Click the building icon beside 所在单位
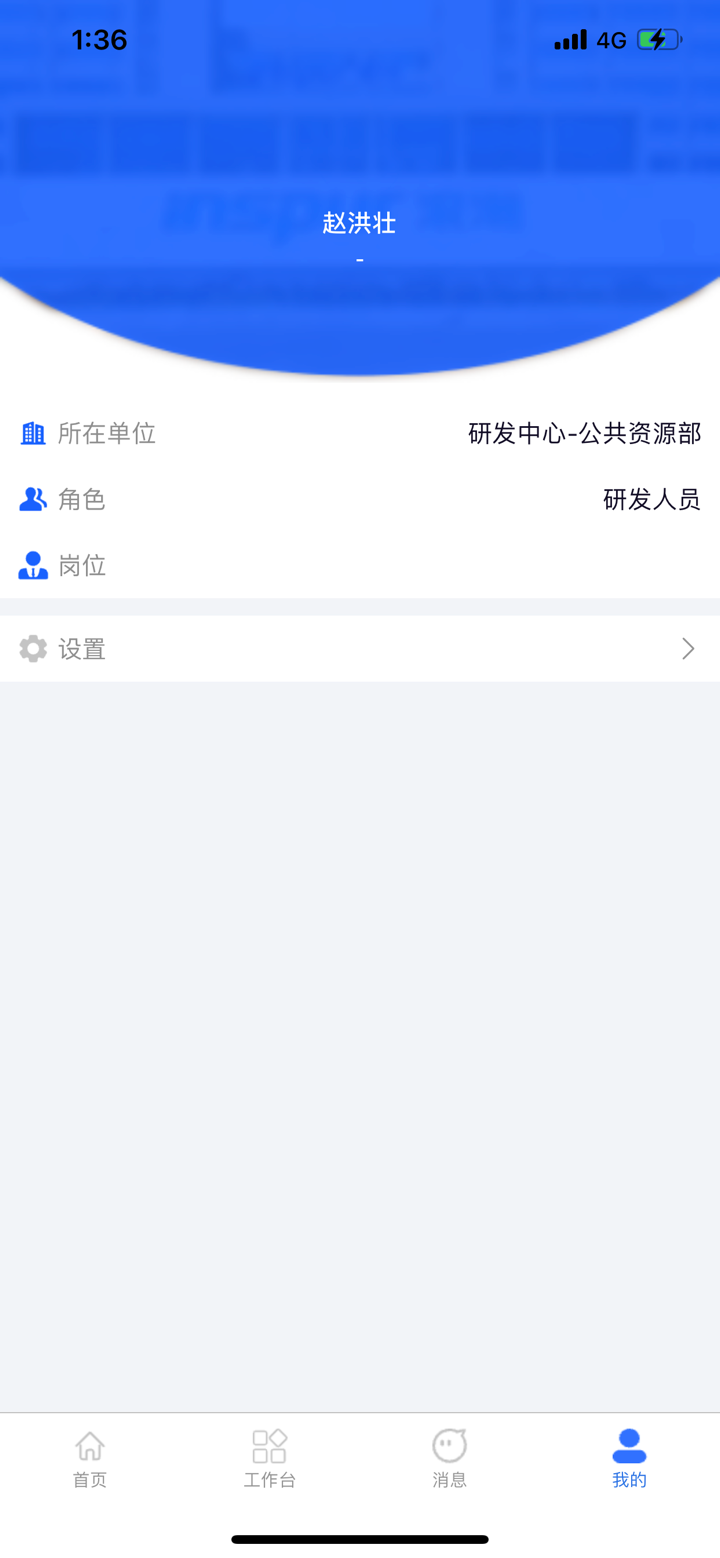 click(x=32, y=433)
